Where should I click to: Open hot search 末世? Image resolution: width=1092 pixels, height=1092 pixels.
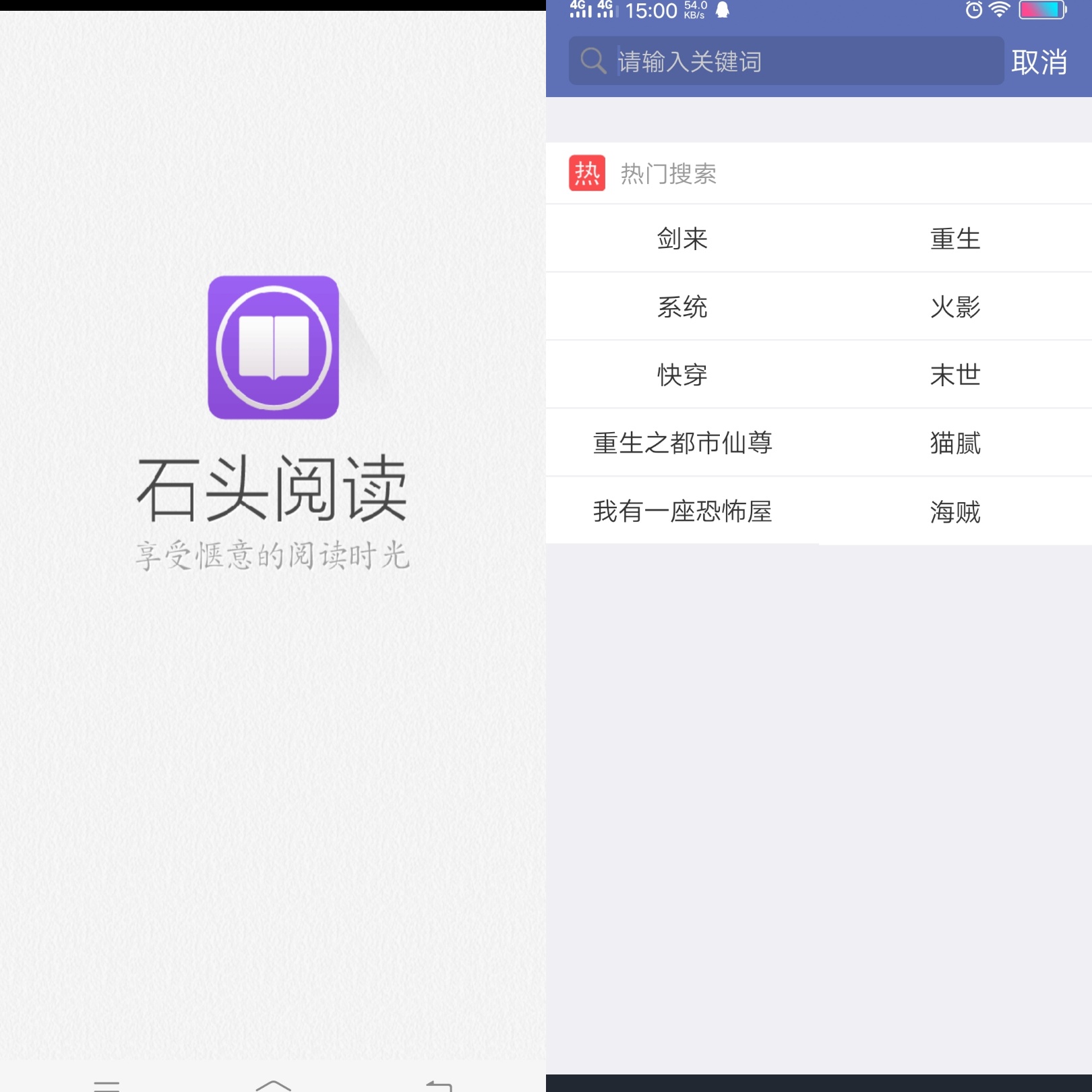[x=955, y=375]
